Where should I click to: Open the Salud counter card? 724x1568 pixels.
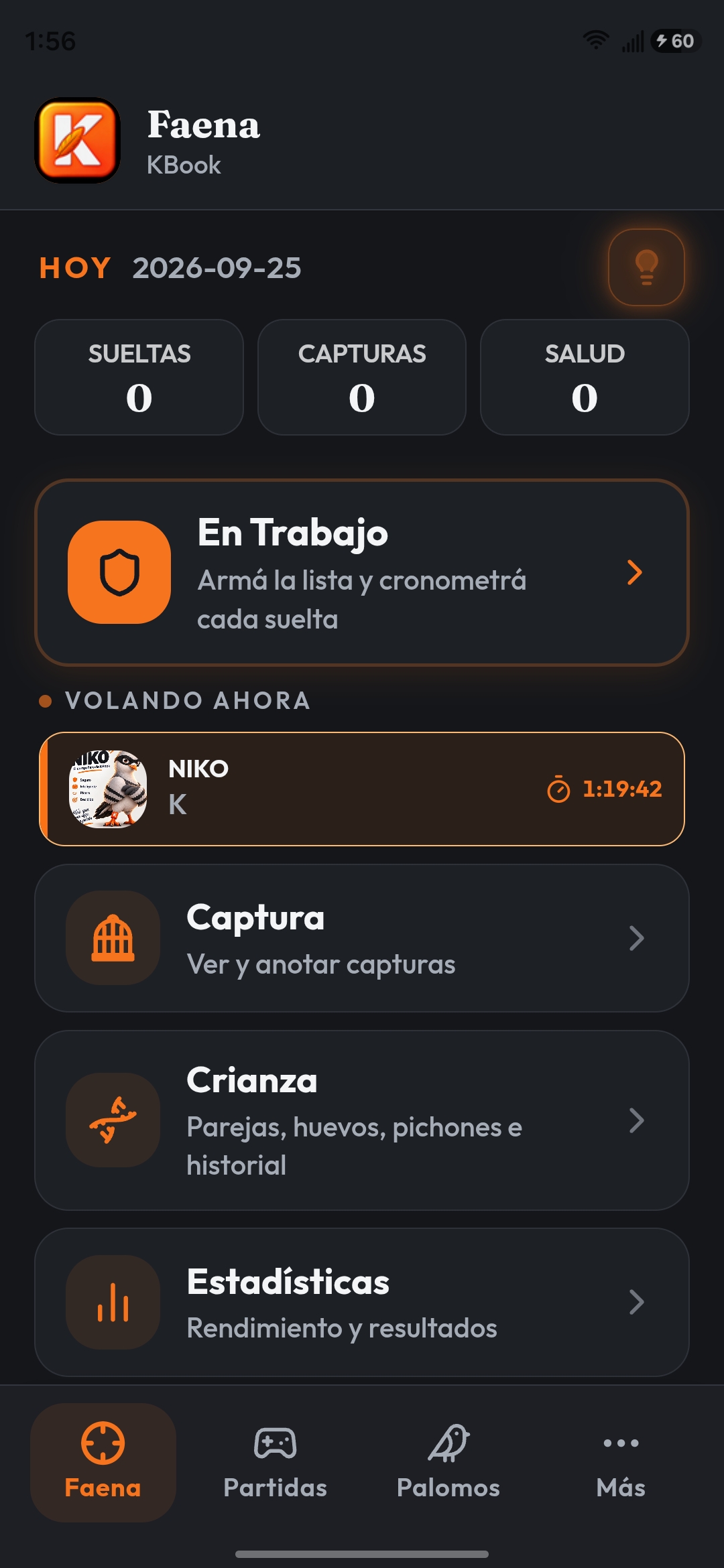(x=585, y=377)
